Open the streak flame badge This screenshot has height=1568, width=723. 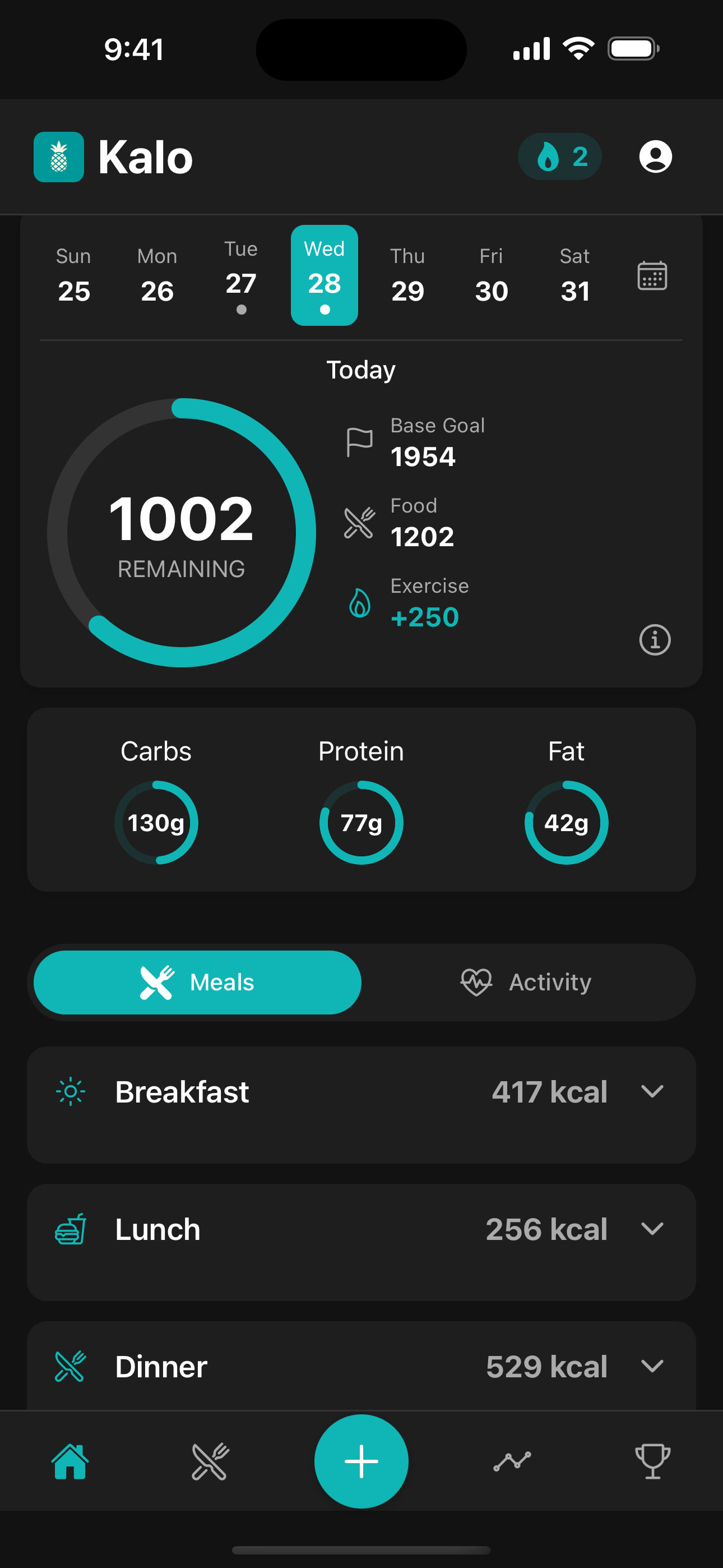pyautogui.click(x=559, y=157)
